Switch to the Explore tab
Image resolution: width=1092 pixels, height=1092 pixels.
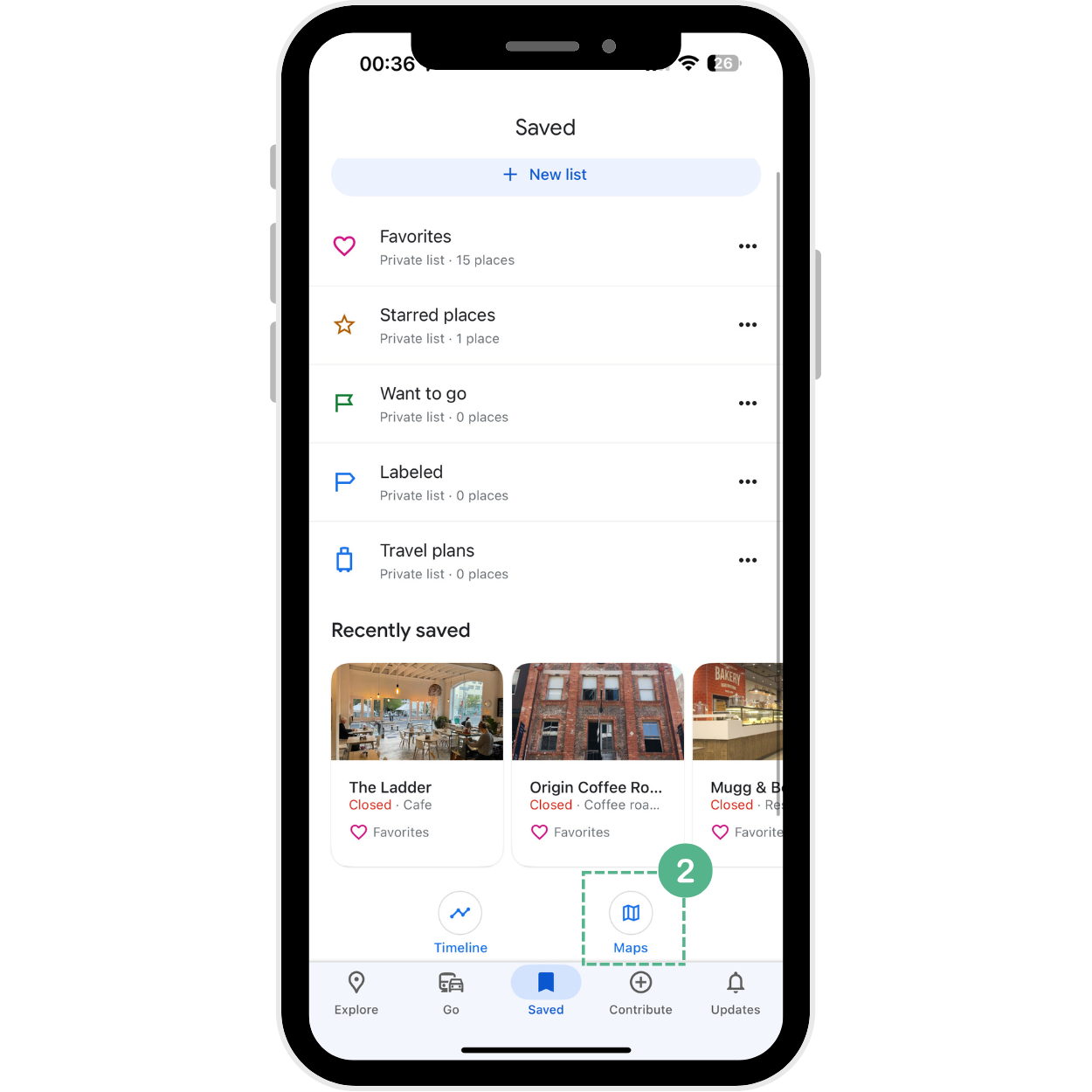(356, 992)
